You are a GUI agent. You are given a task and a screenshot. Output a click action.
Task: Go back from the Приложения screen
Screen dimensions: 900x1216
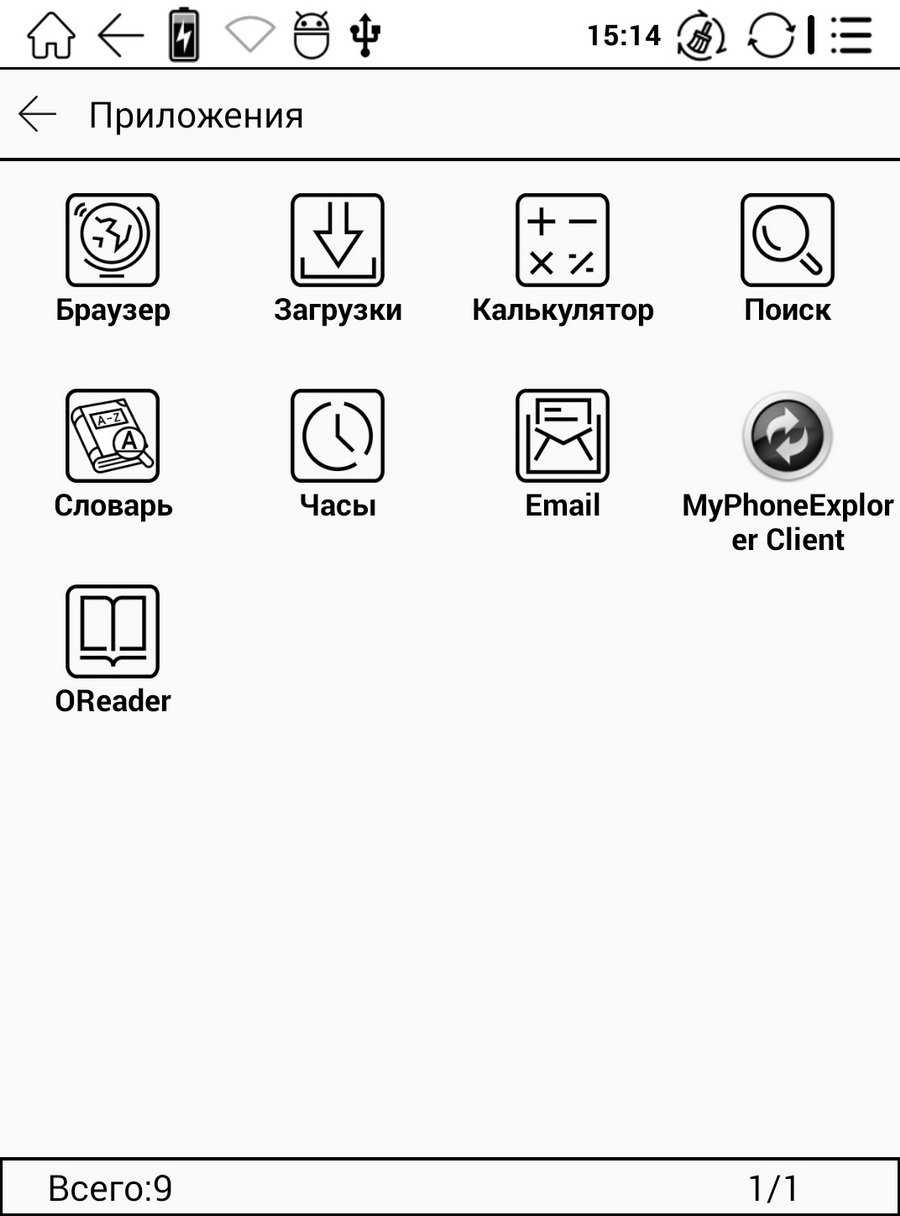pyautogui.click(x=38, y=115)
